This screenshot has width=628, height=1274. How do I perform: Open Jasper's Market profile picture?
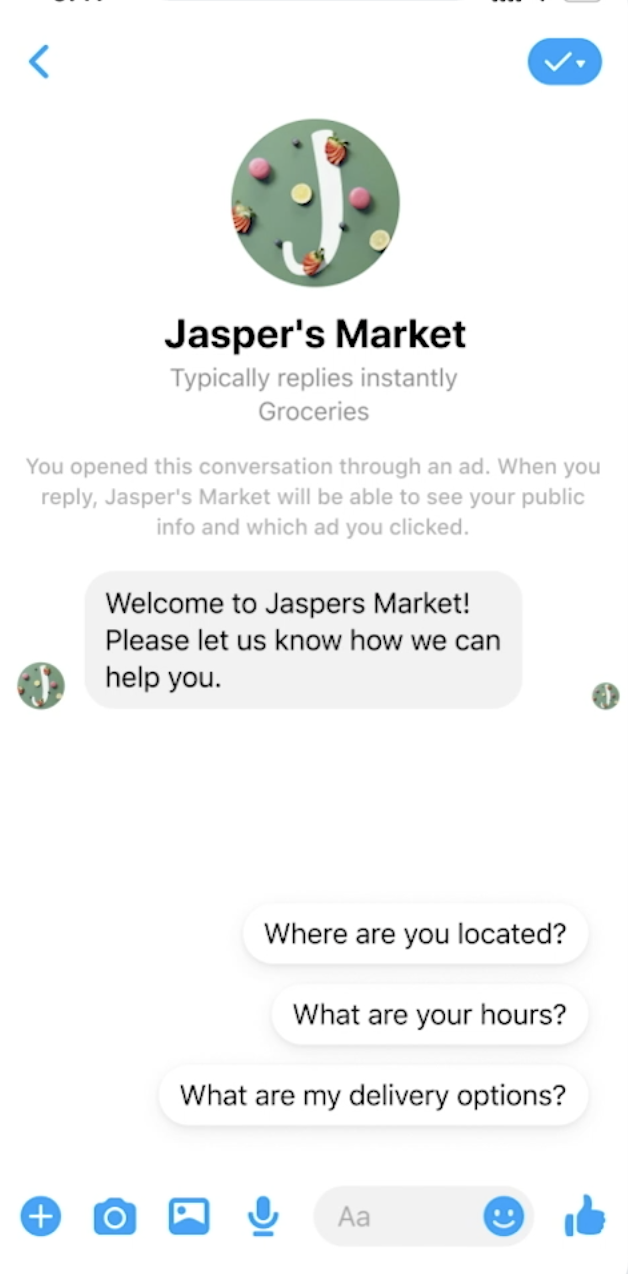tap(315, 203)
